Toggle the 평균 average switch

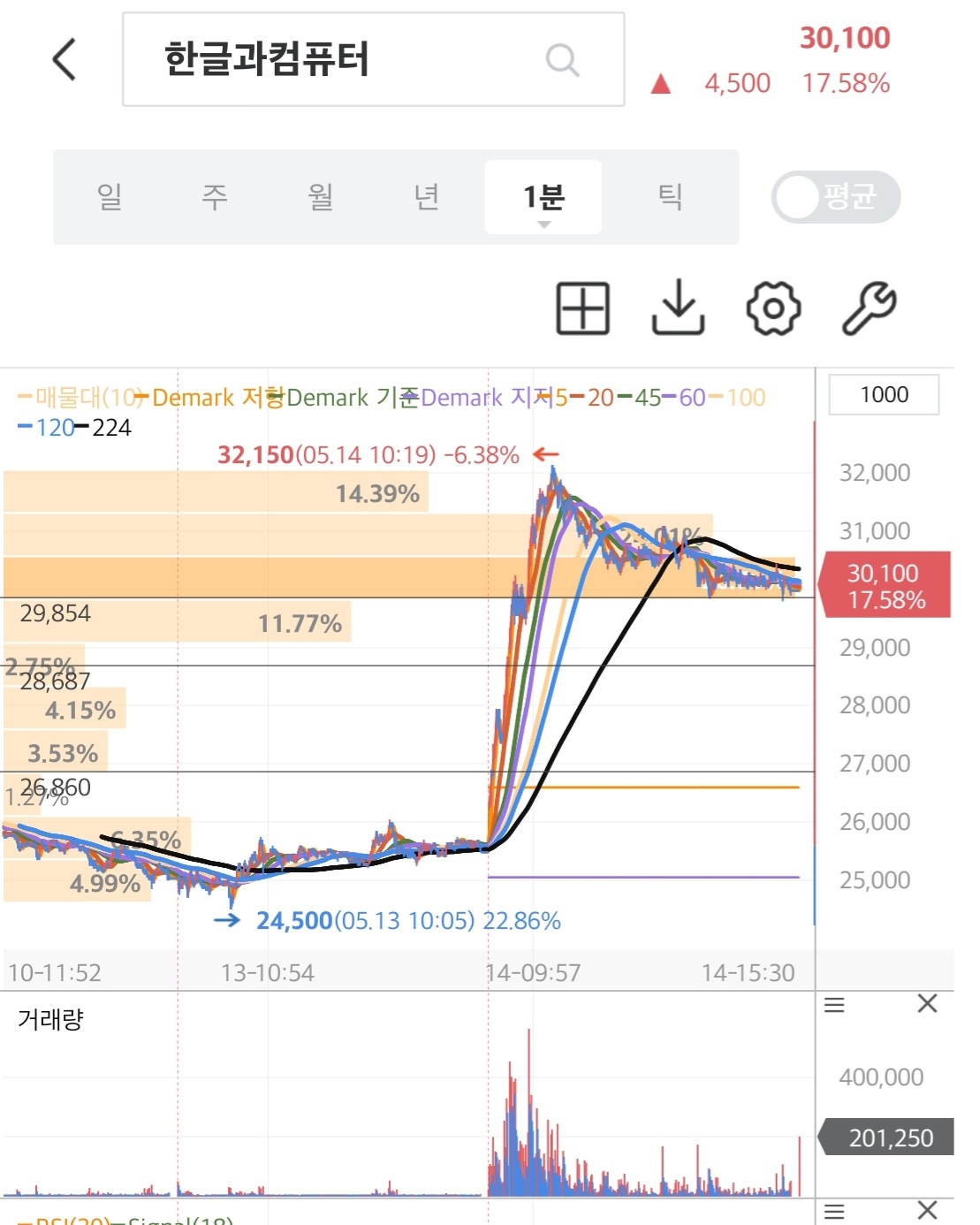[835, 196]
